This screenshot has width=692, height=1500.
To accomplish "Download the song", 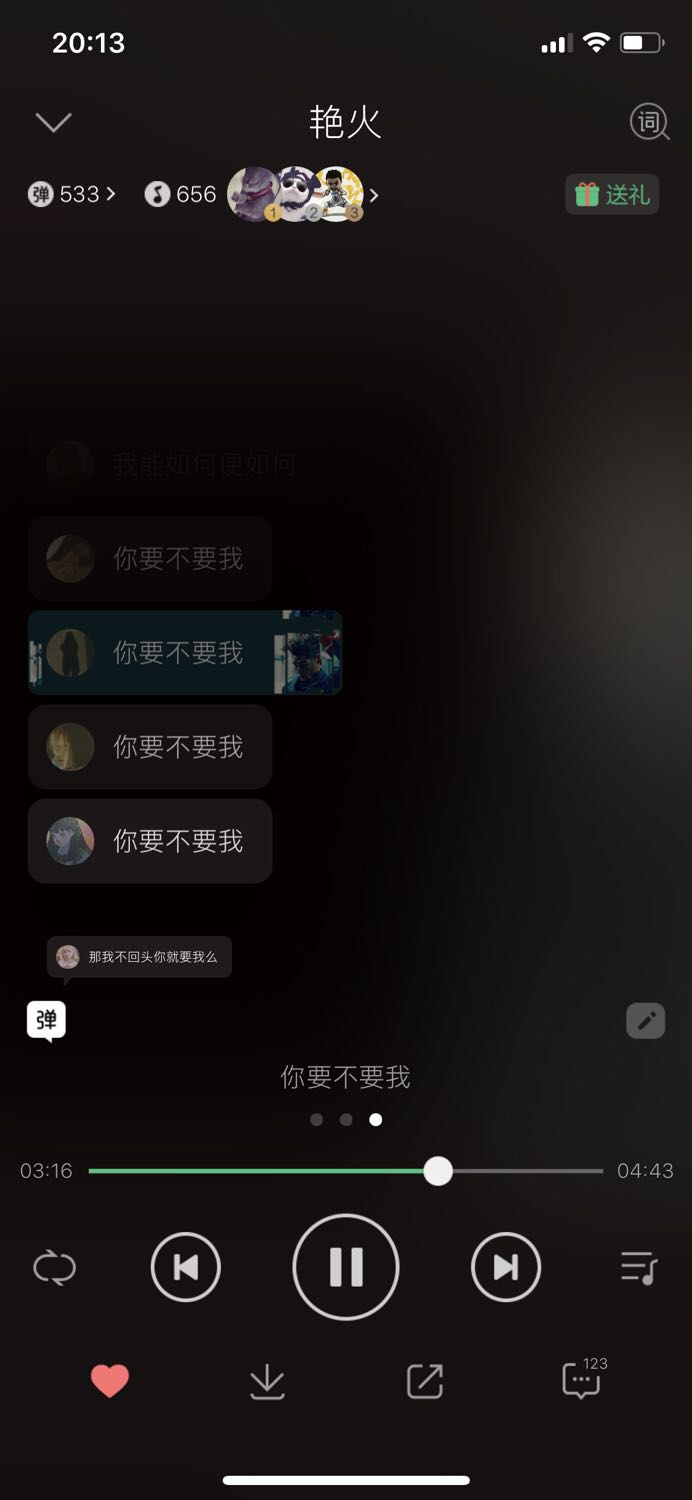I will (267, 1382).
